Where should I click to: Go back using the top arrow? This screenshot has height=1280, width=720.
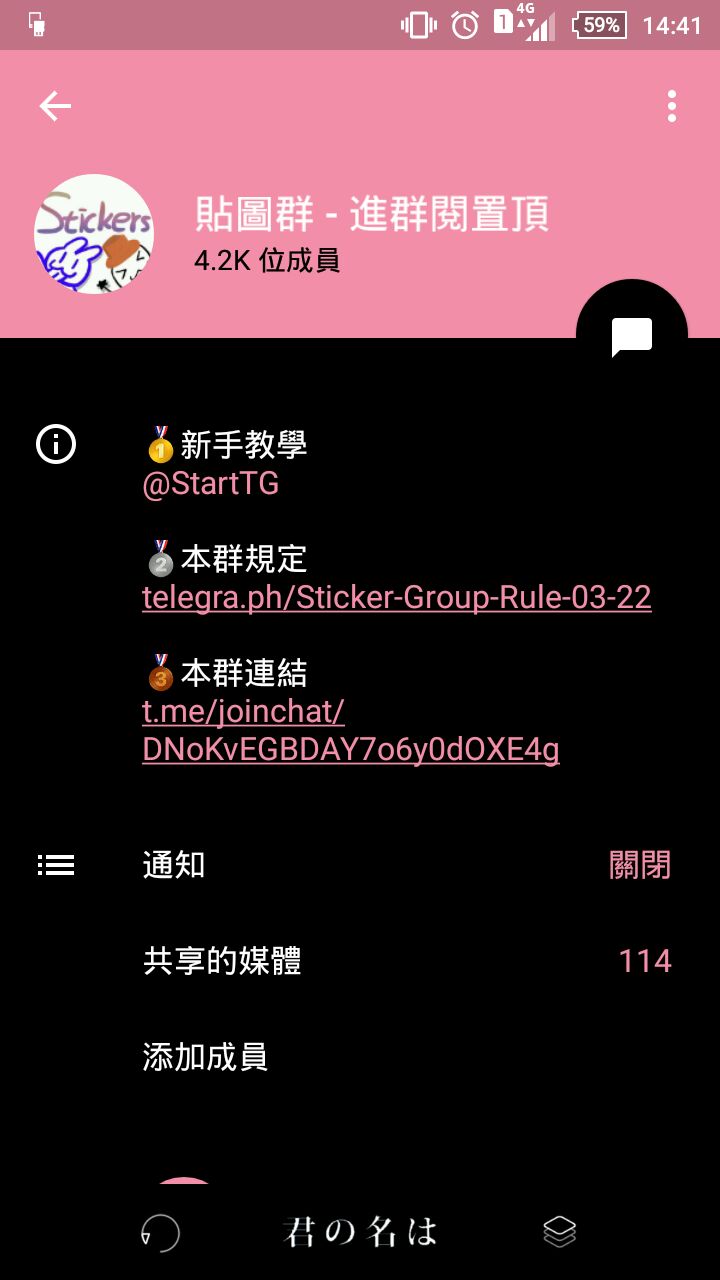pyautogui.click(x=55, y=106)
